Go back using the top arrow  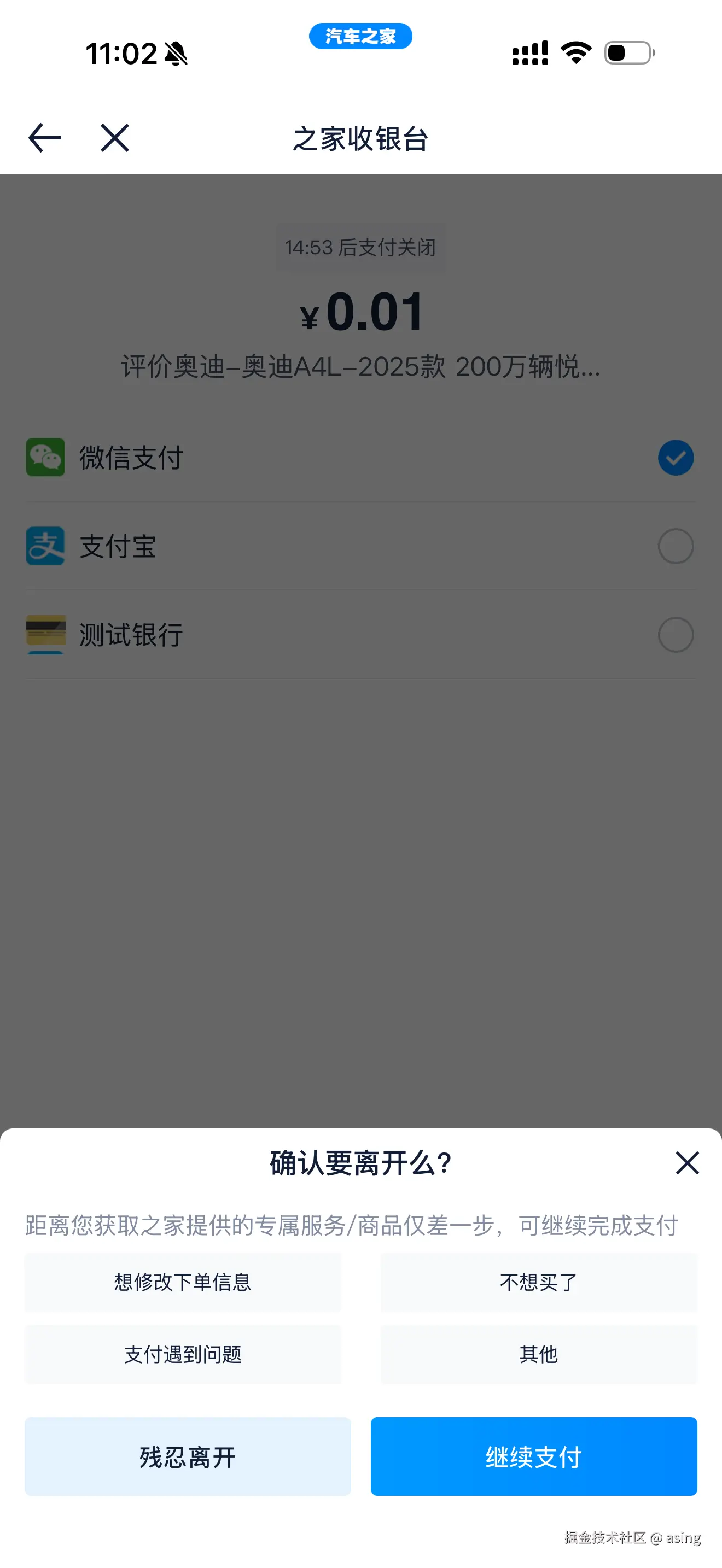44,138
